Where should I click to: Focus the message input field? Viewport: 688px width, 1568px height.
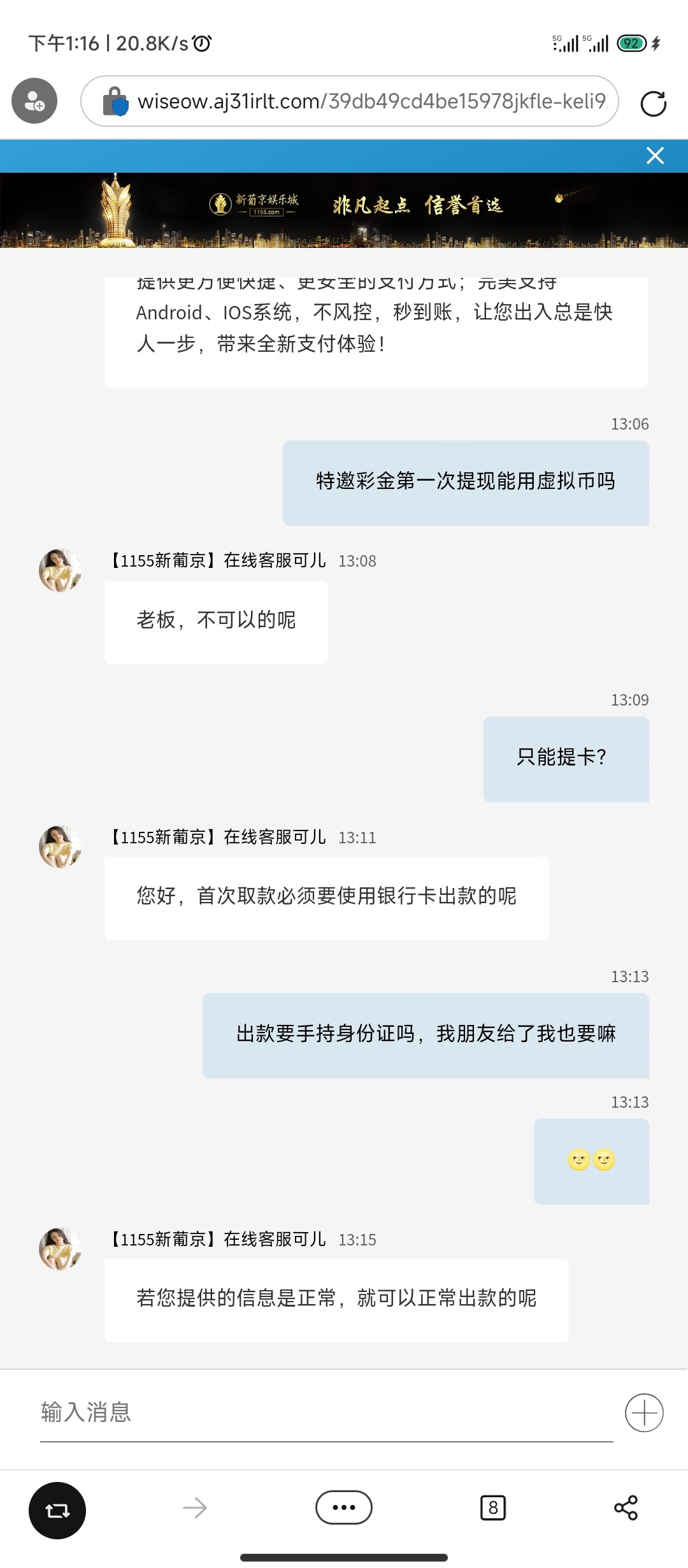coord(325,1412)
